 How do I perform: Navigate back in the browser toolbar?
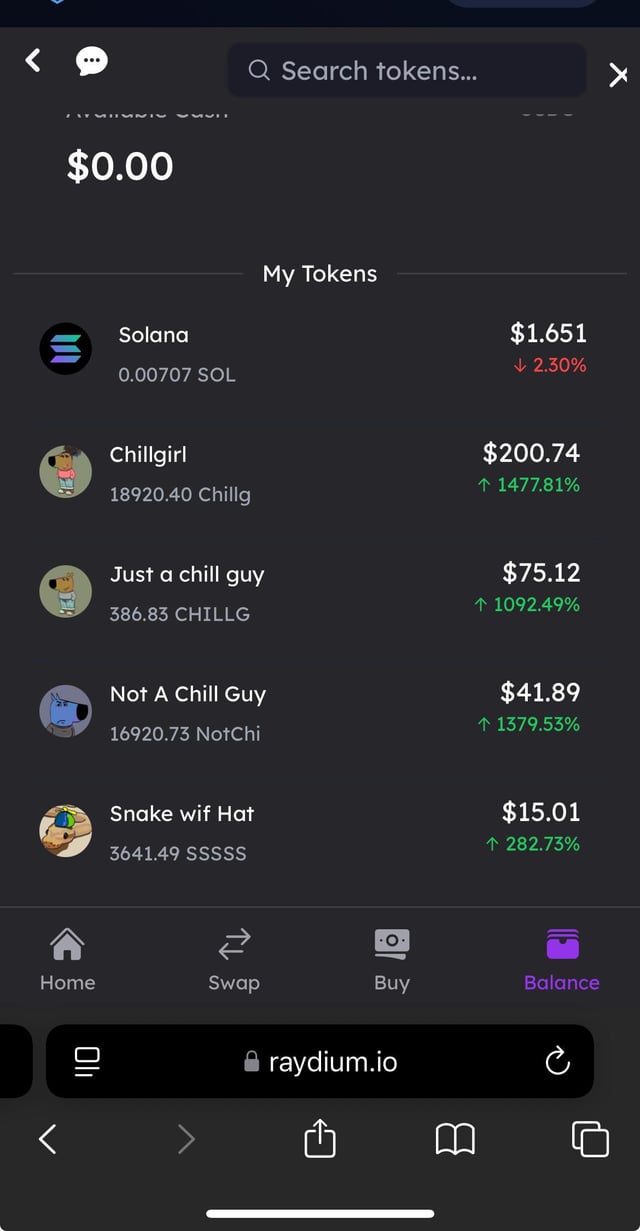(47, 1138)
